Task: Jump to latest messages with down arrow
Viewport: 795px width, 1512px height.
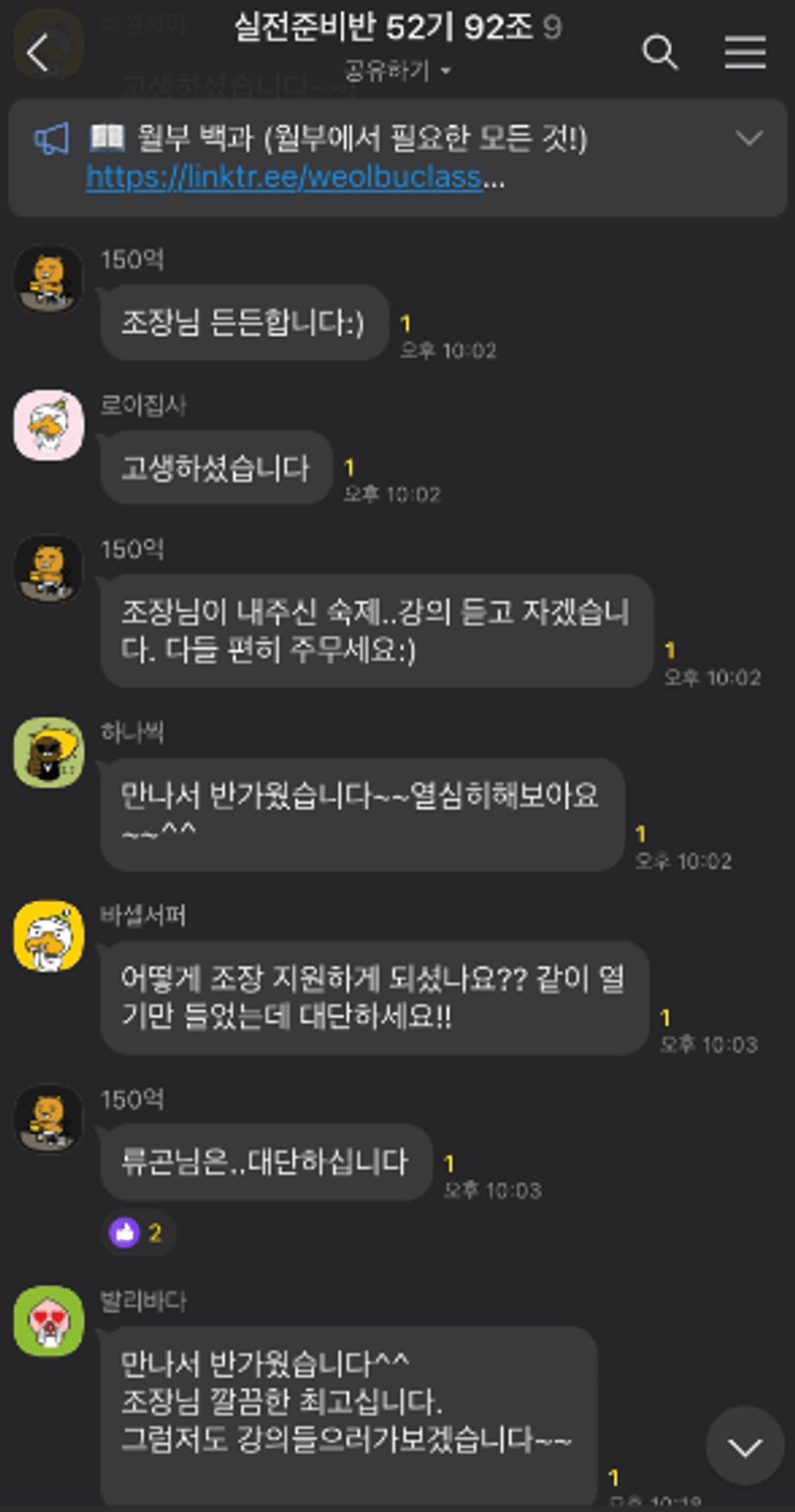Action: pyautogui.click(x=745, y=1446)
